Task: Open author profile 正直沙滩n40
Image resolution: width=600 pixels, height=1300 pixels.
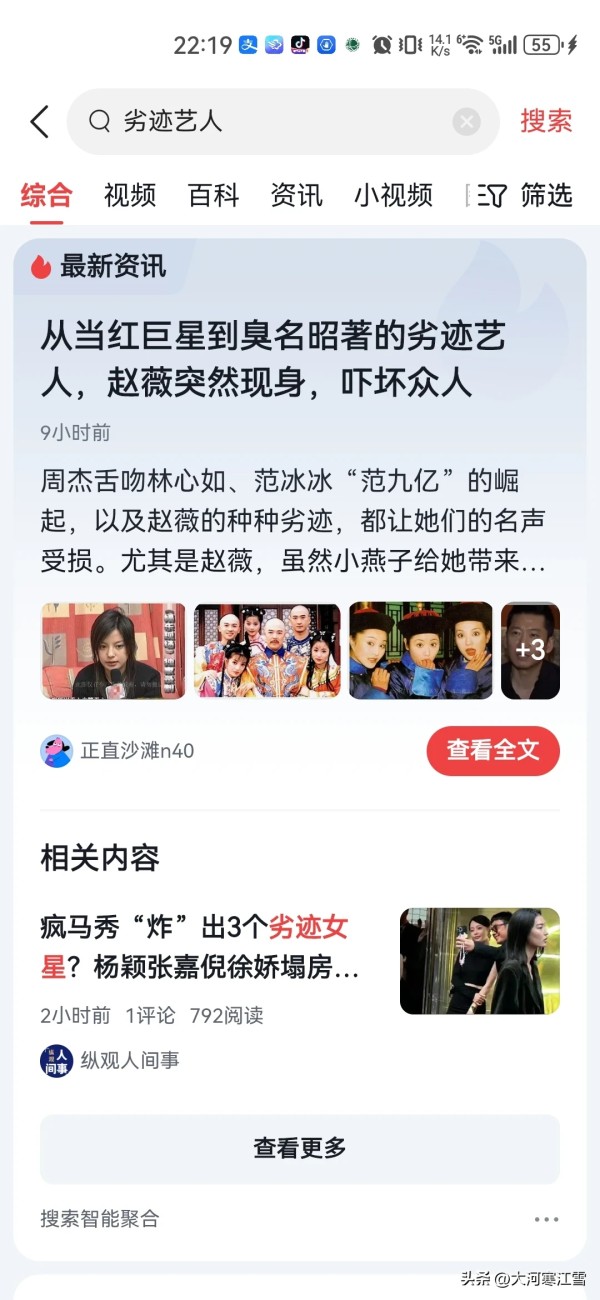Action: (x=118, y=750)
